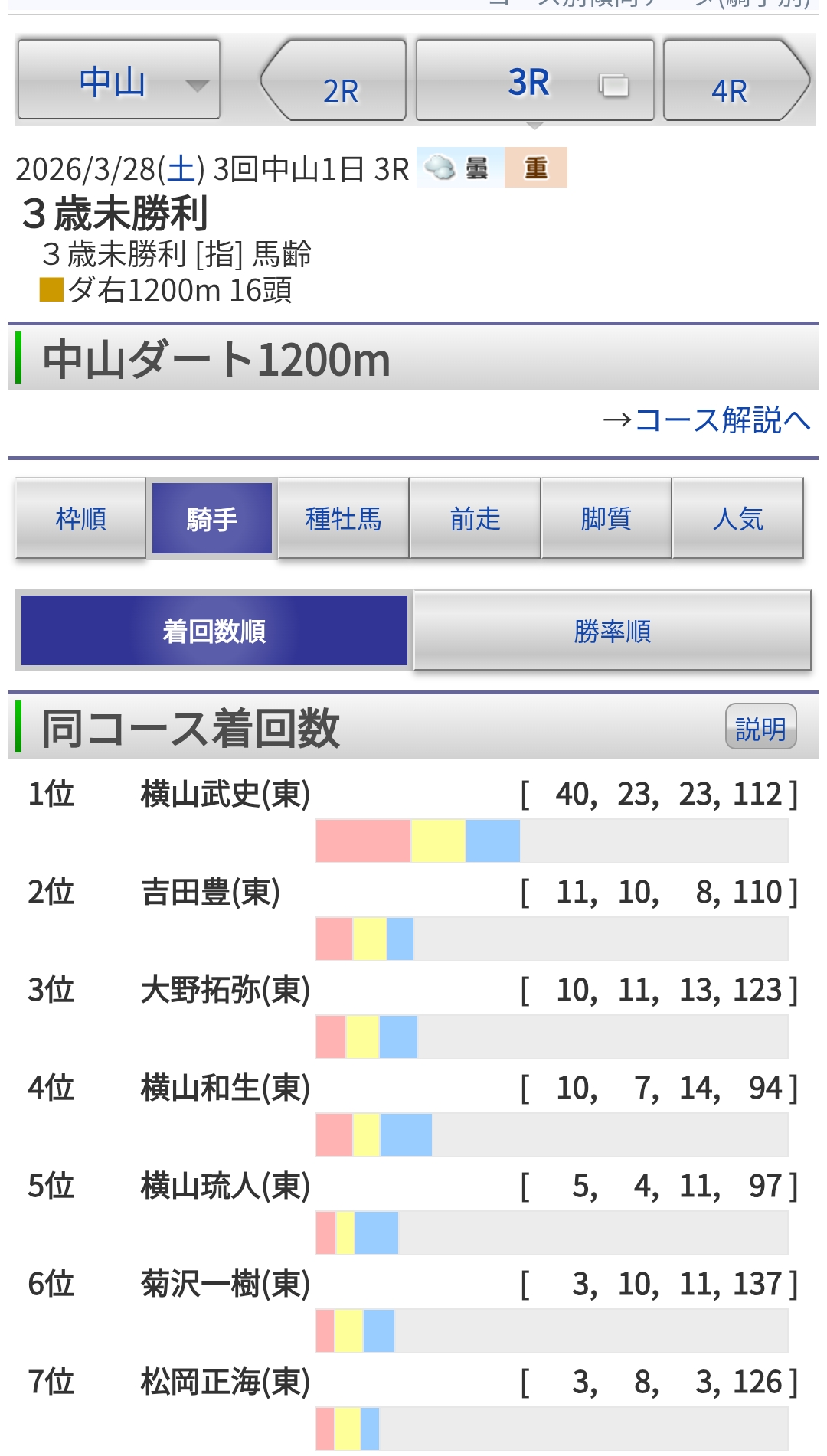The height and width of the screenshot is (1456, 827).
Task: Sort by 着回数順
Action: coord(214,631)
